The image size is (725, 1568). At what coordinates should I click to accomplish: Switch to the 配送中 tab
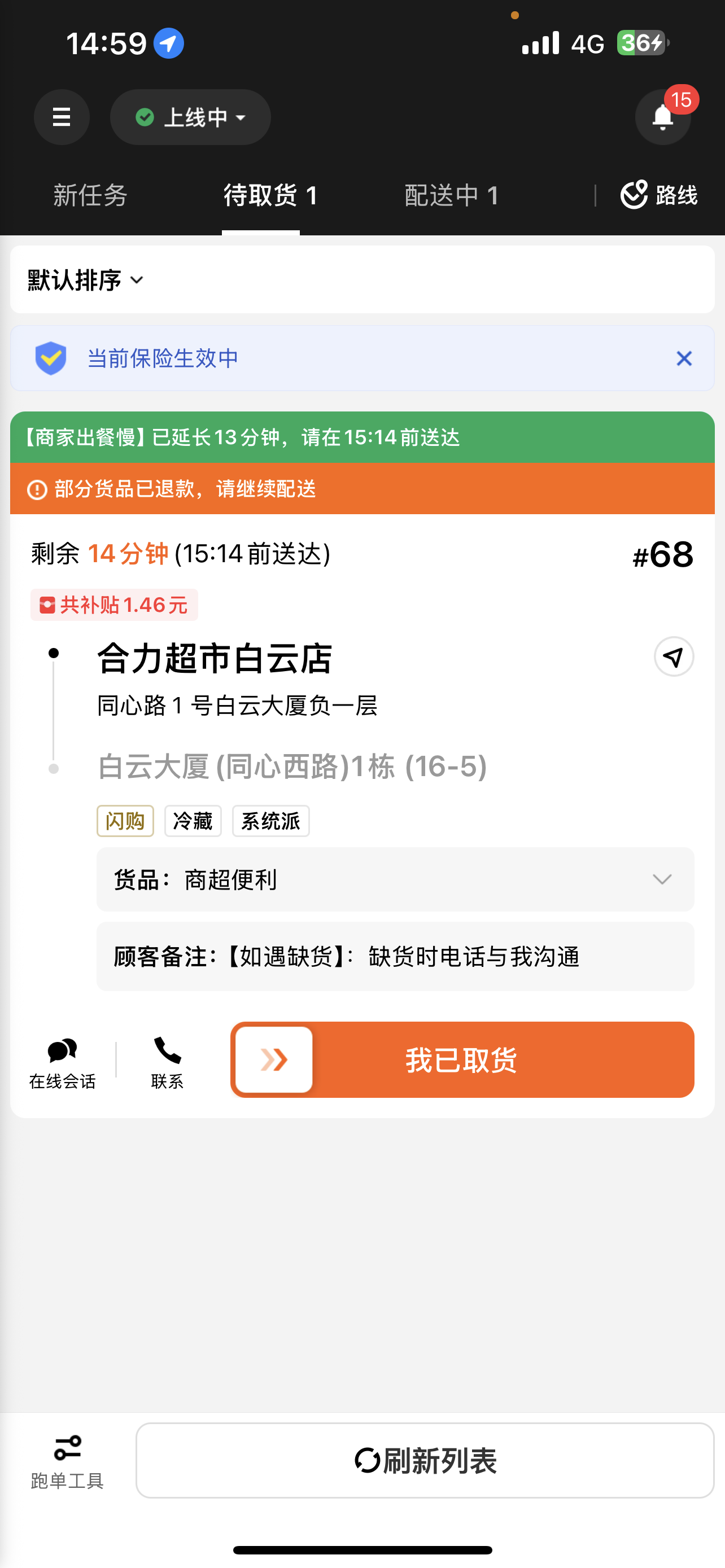(x=452, y=195)
